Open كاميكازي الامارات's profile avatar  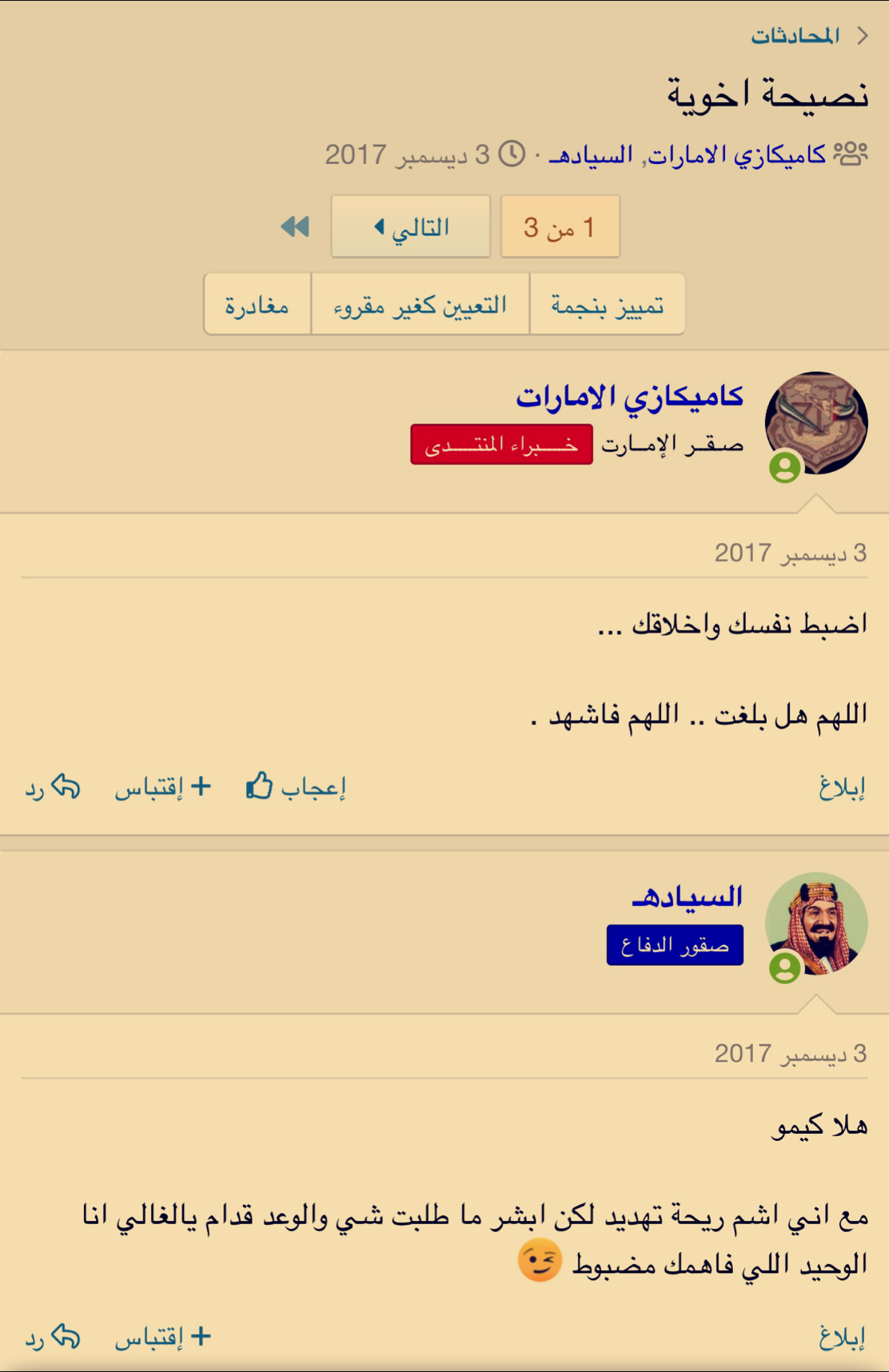click(815, 422)
